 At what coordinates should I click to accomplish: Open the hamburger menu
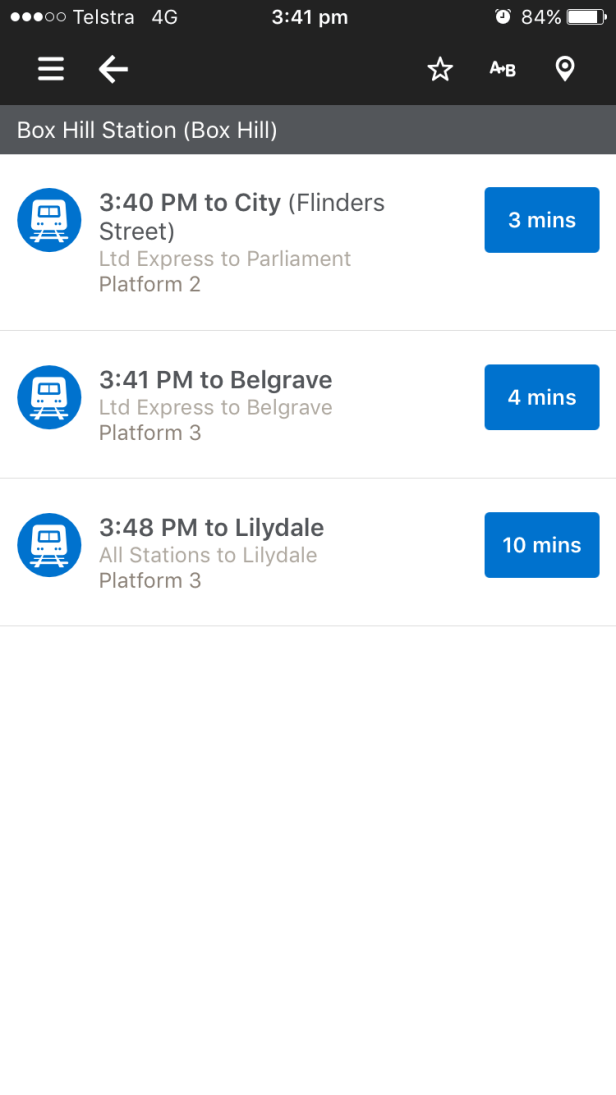tap(51, 69)
